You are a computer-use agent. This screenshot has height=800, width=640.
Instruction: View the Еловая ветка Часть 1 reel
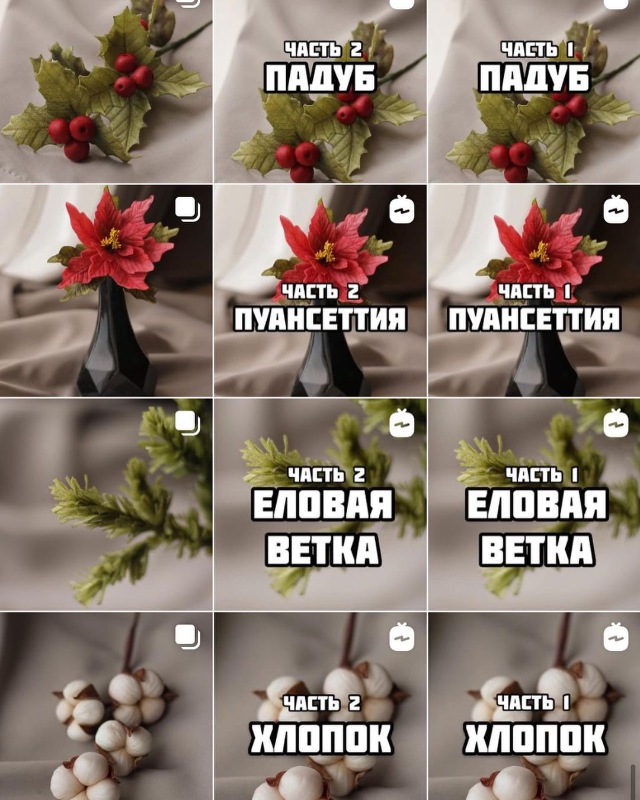(x=534, y=505)
